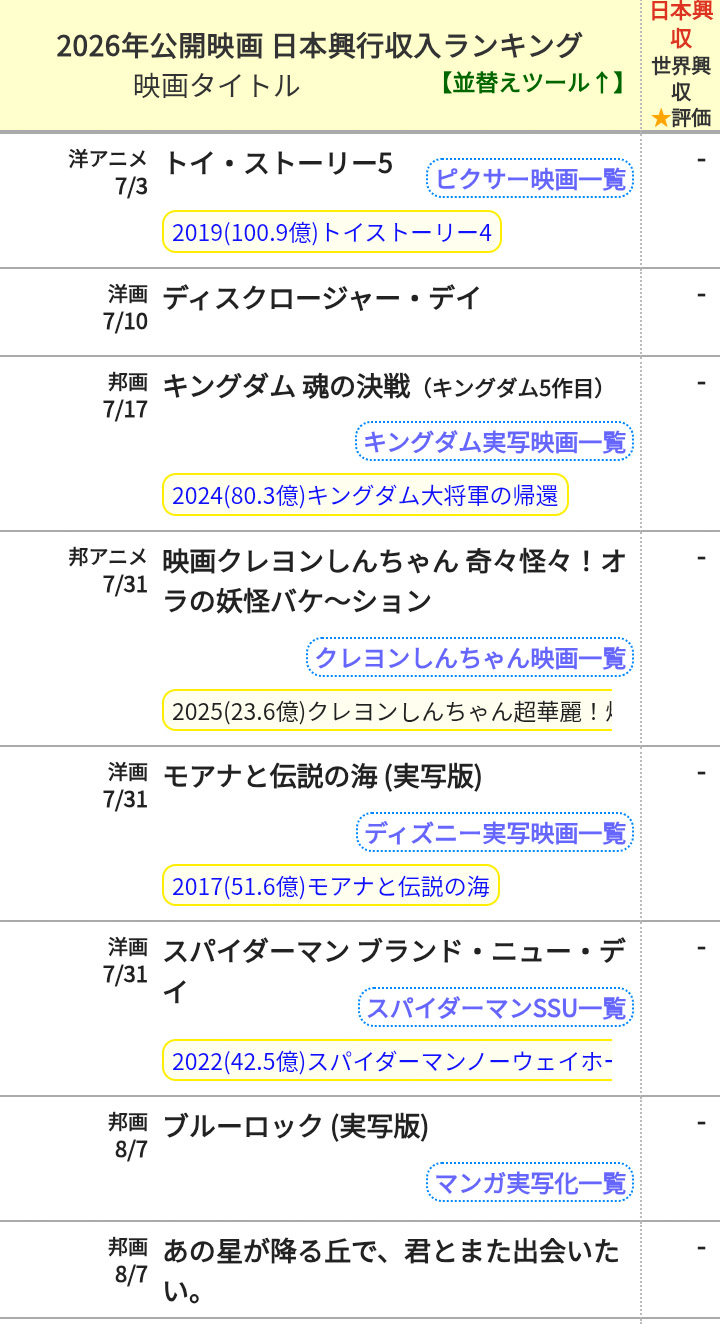Image resolution: width=720 pixels, height=1325 pixels.
Task: View the キングダム実写映画一覧 list
Action: [x=494, y=442]
